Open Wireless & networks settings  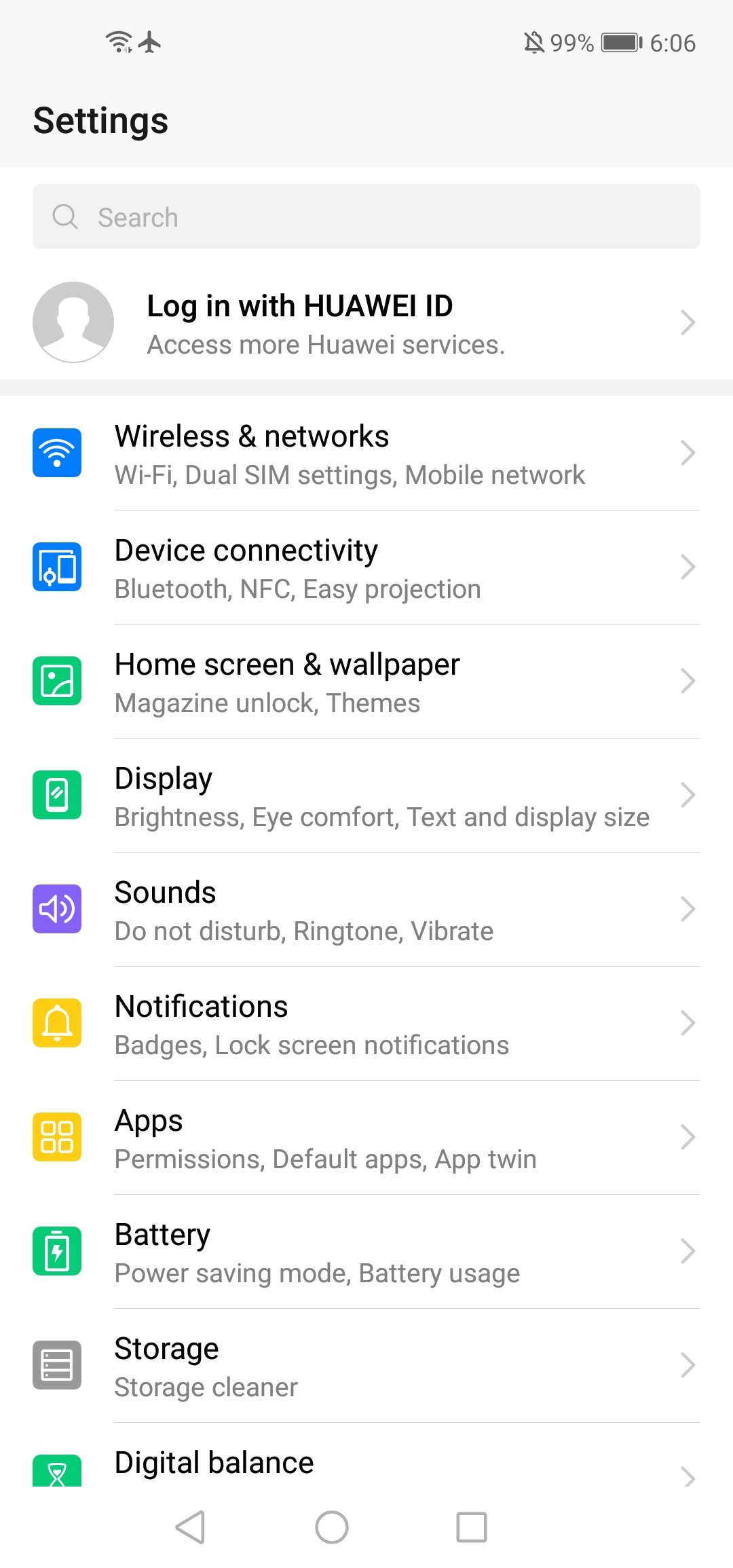click(x=366, y=453)
